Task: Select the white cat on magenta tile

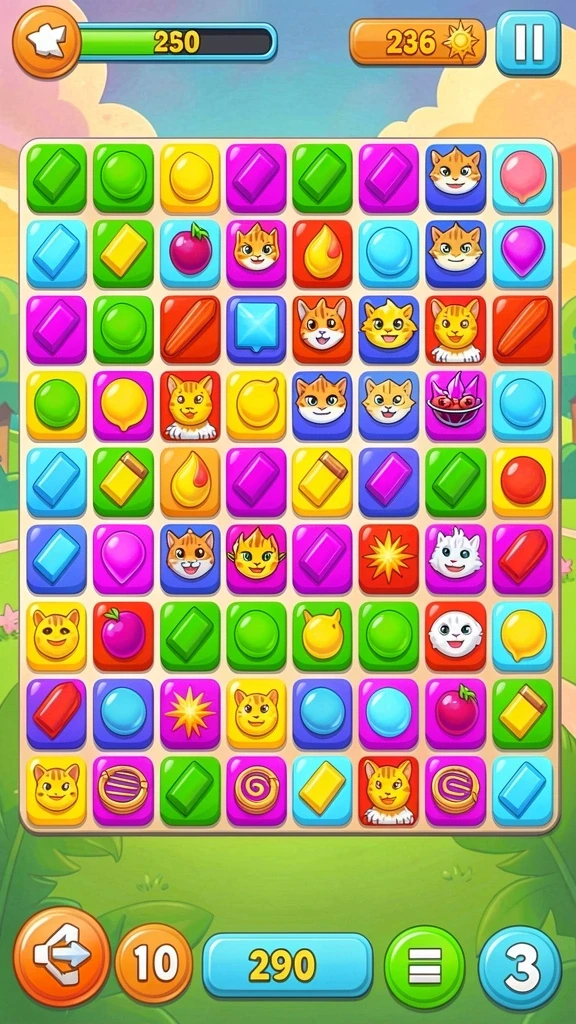Action: (x=455, y=558)
